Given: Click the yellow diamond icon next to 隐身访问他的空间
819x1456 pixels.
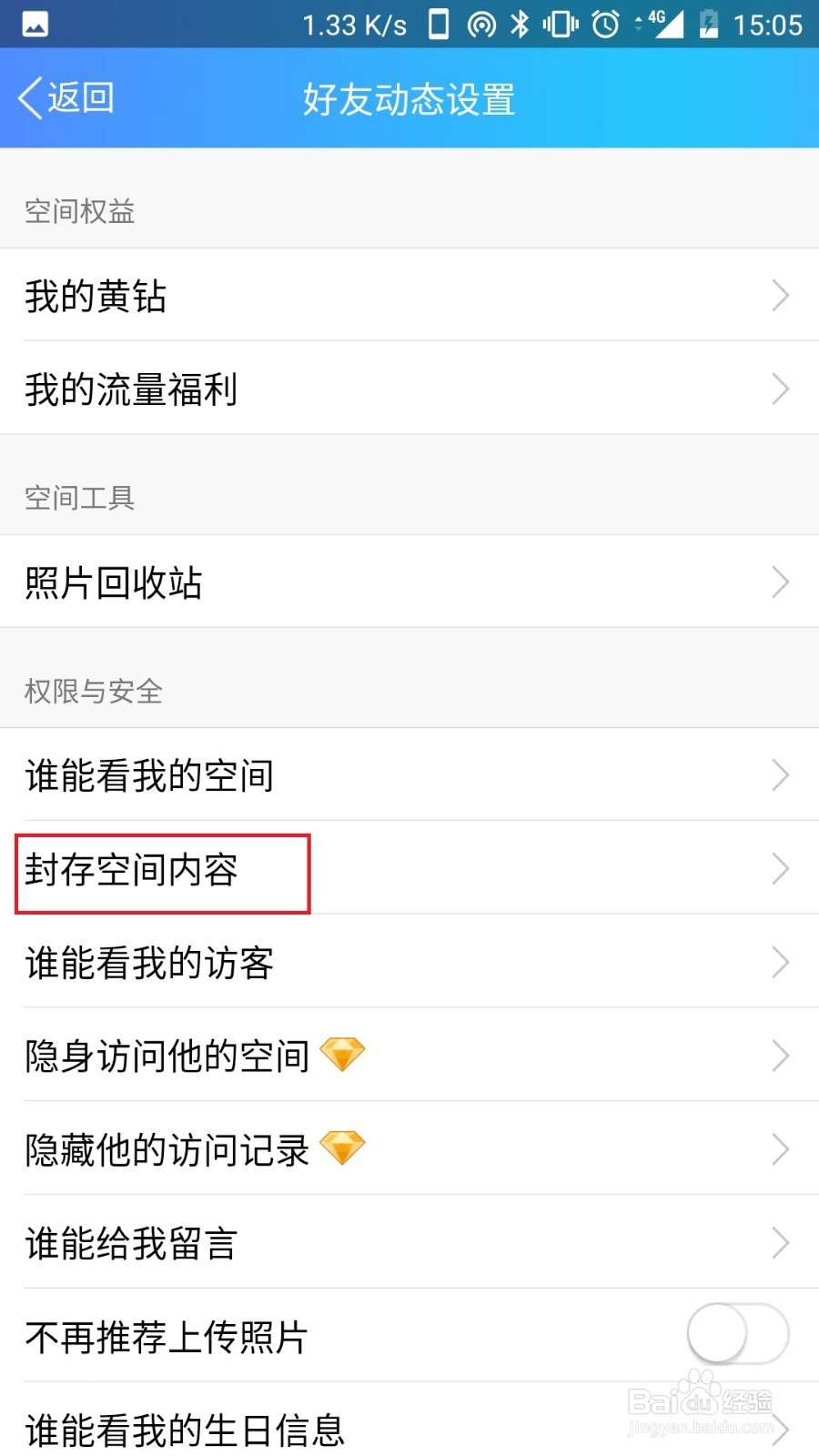Looking at the screenshot, I should tap(344, 1054).
